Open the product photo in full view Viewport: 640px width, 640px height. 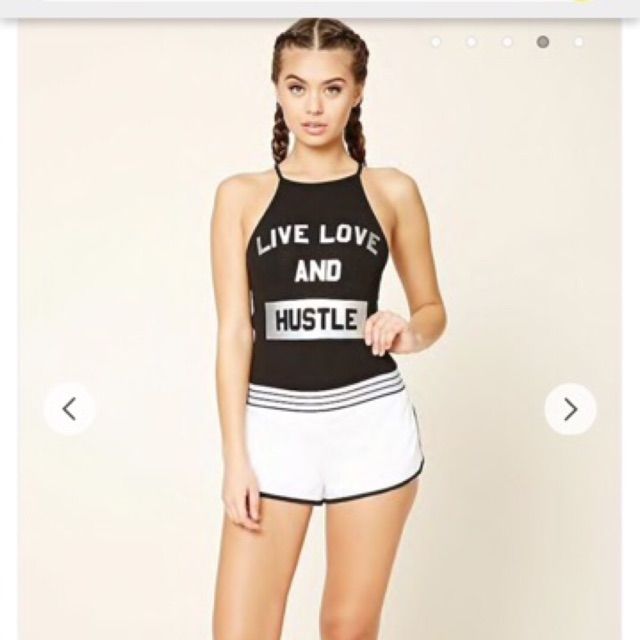tap(320, 330)
